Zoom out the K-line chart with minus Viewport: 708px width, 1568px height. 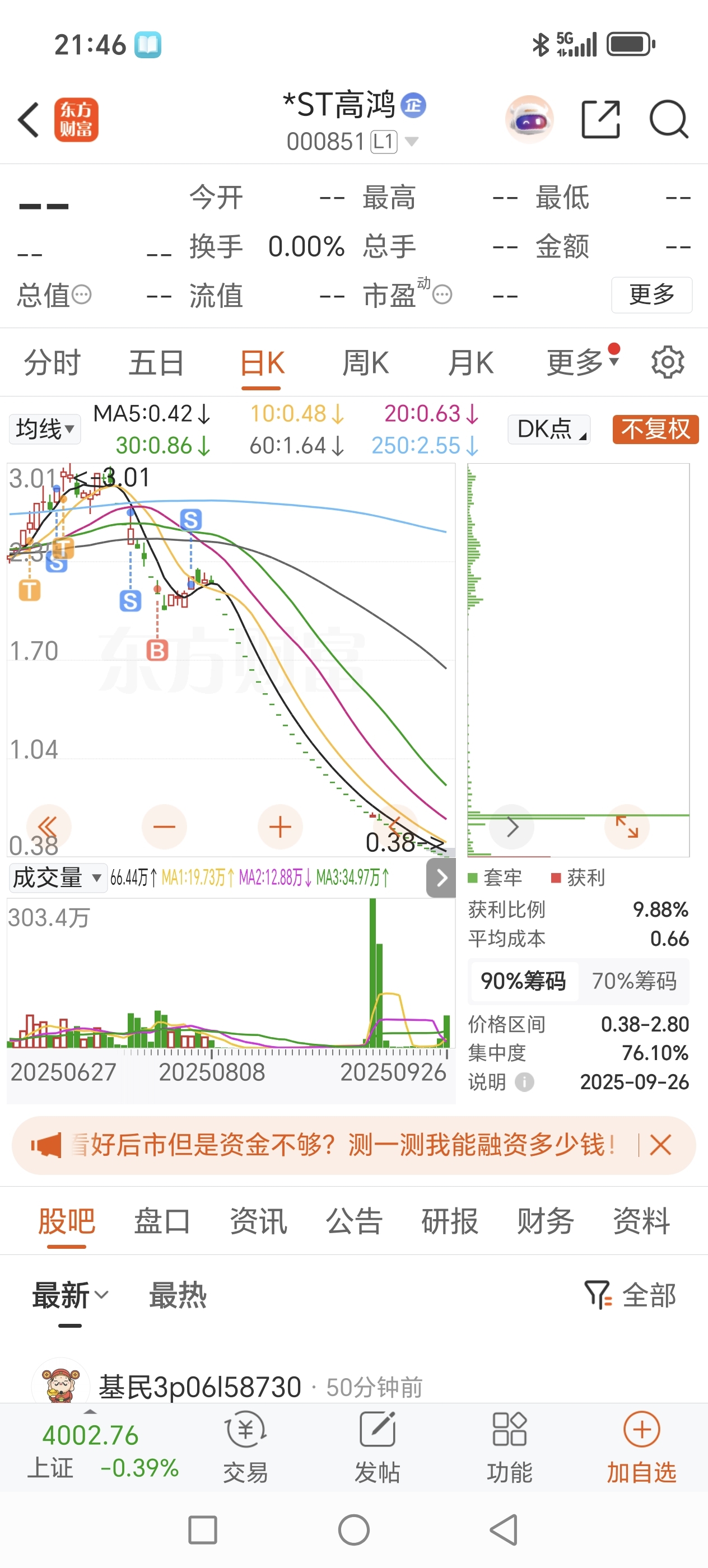tap(164, 827)
